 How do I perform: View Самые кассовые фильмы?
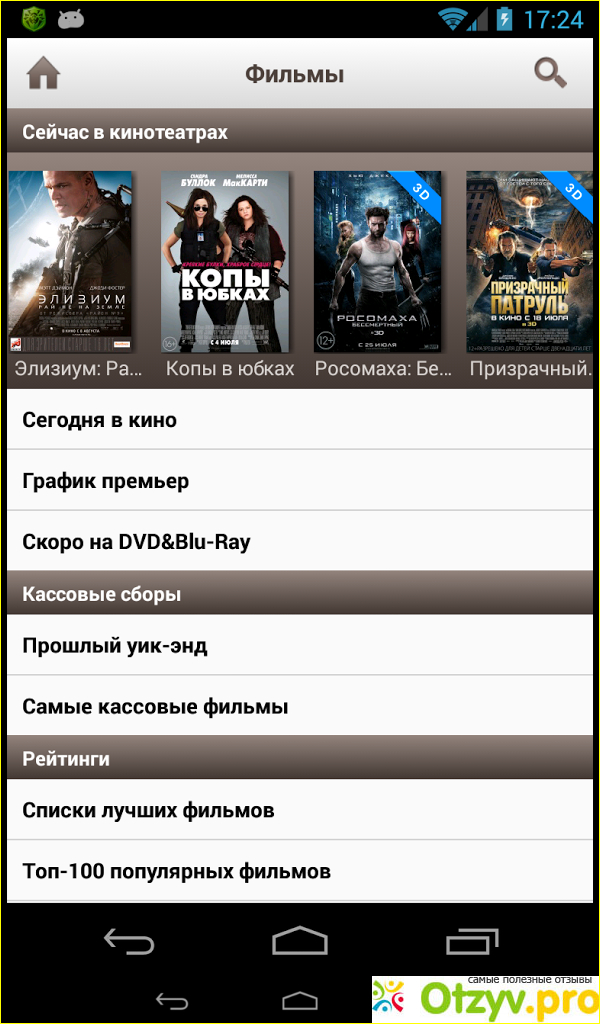pyautogui.click(x=300, y=707)
